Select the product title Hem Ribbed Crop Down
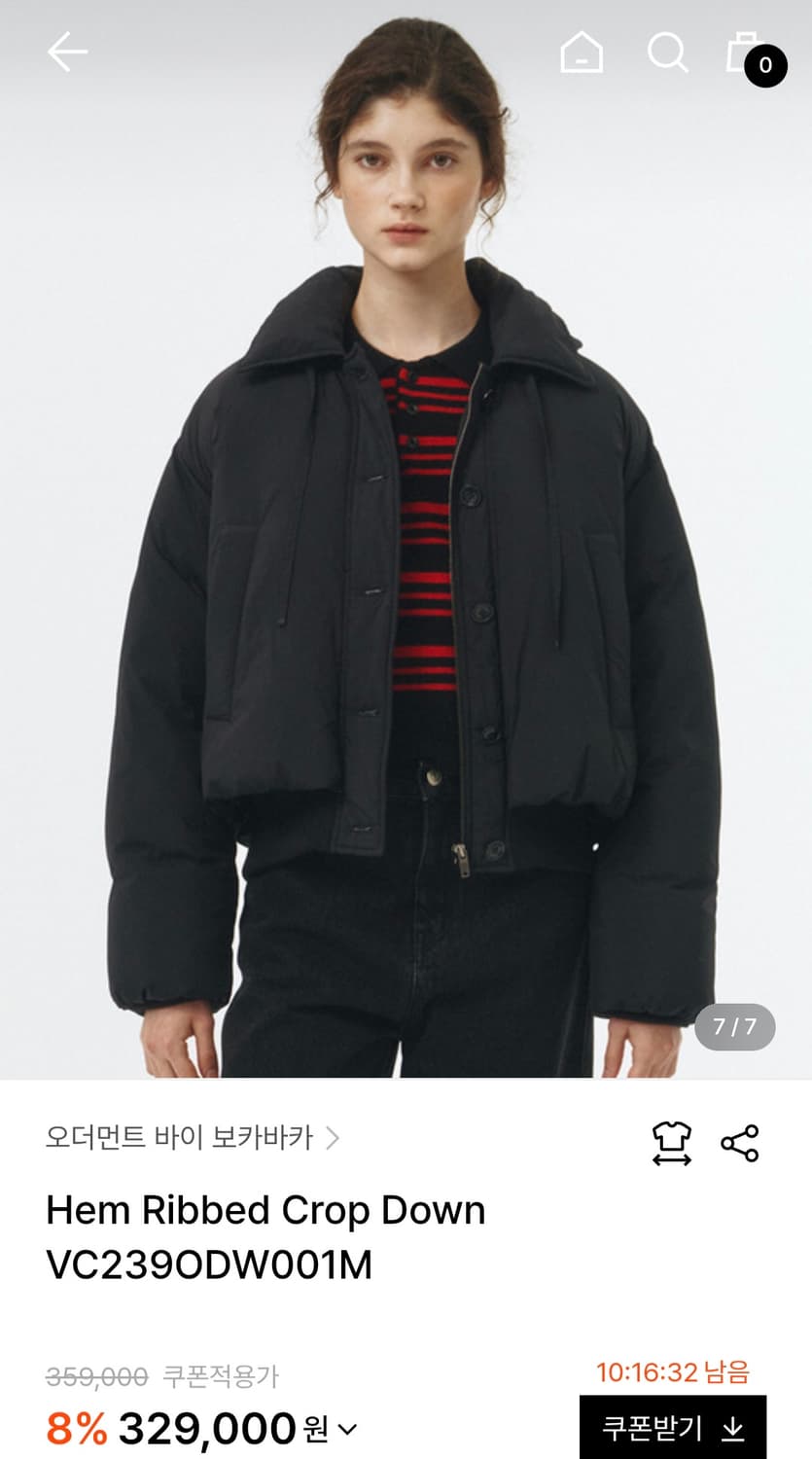This screenshot has height=1459, width=812. [x=267, y=1211]
